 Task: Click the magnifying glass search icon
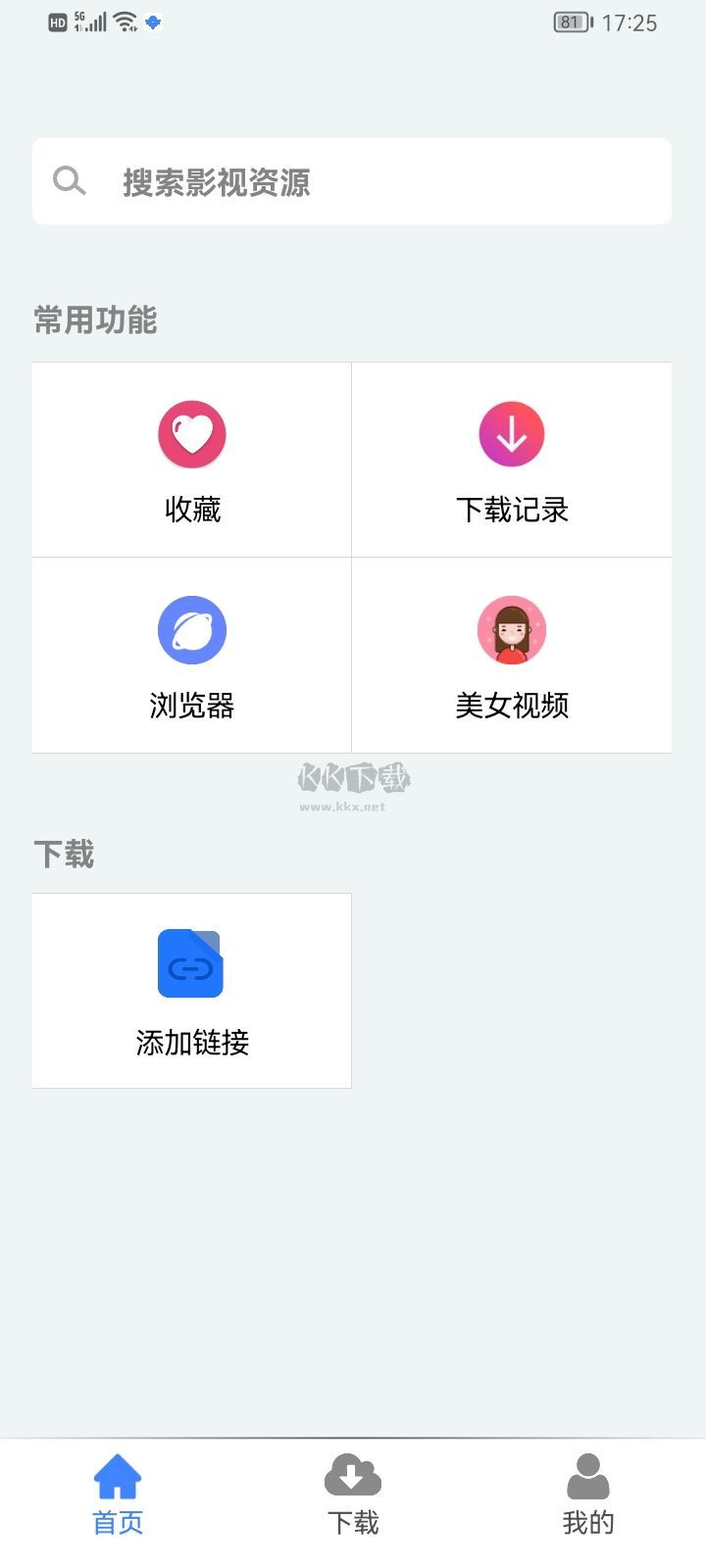pos(69,181)
